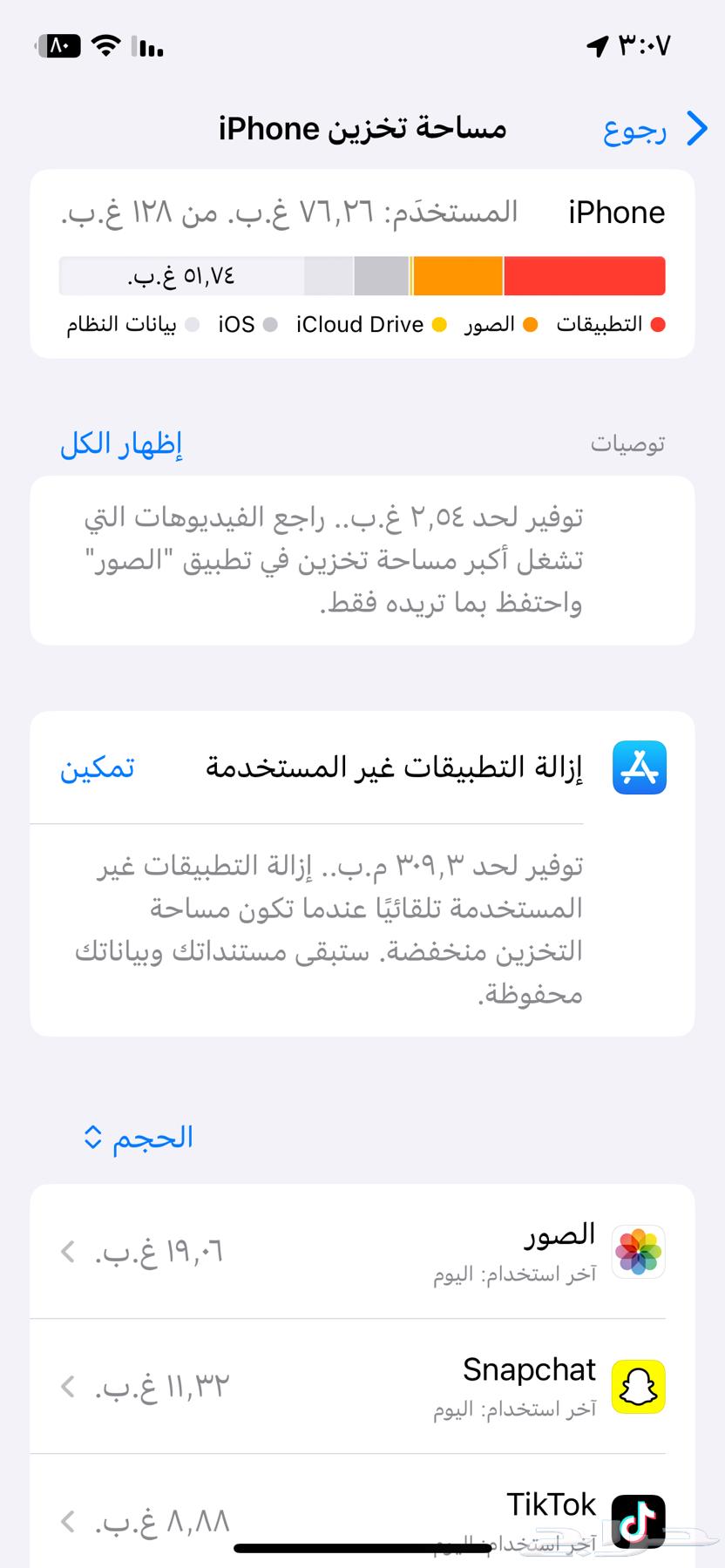This screenshot has width=725, height=1568.
Task: Tap the App Store icon next to إزالة التطبيقات
Action: 639,767
